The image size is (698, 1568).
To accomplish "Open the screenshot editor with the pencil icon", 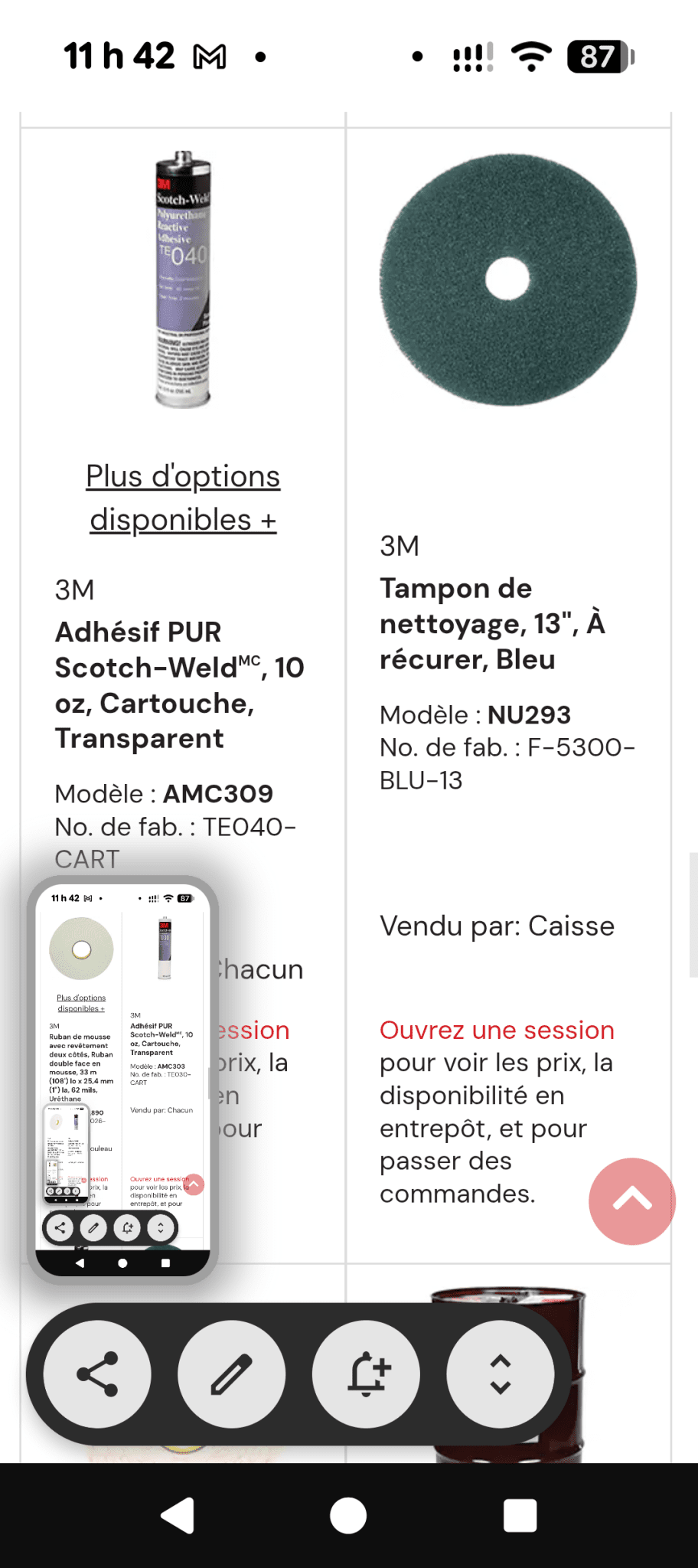I will click(232, 1373).
